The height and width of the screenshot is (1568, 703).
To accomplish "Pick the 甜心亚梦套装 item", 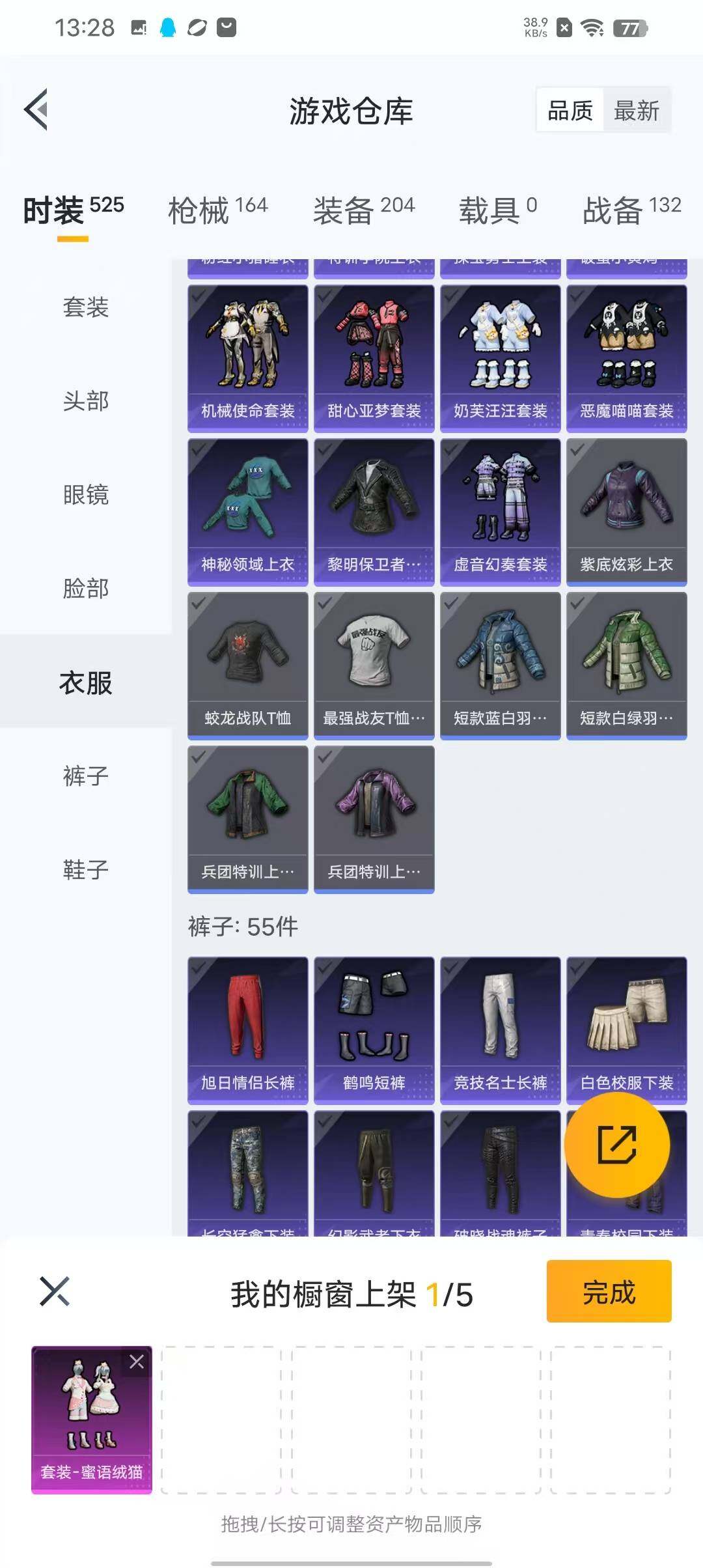I will click(374, 358).
